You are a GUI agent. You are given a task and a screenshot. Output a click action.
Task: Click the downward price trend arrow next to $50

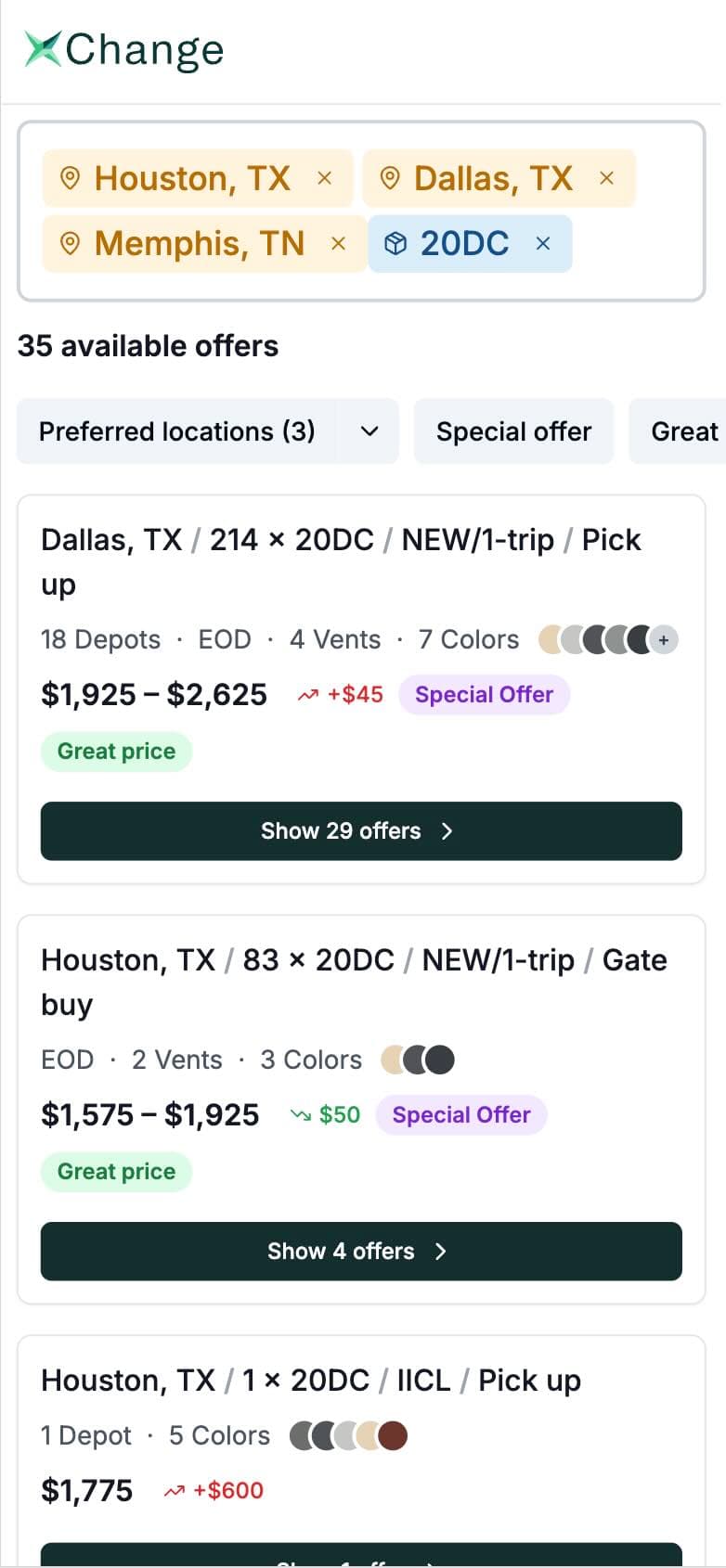coord(301,1114)
